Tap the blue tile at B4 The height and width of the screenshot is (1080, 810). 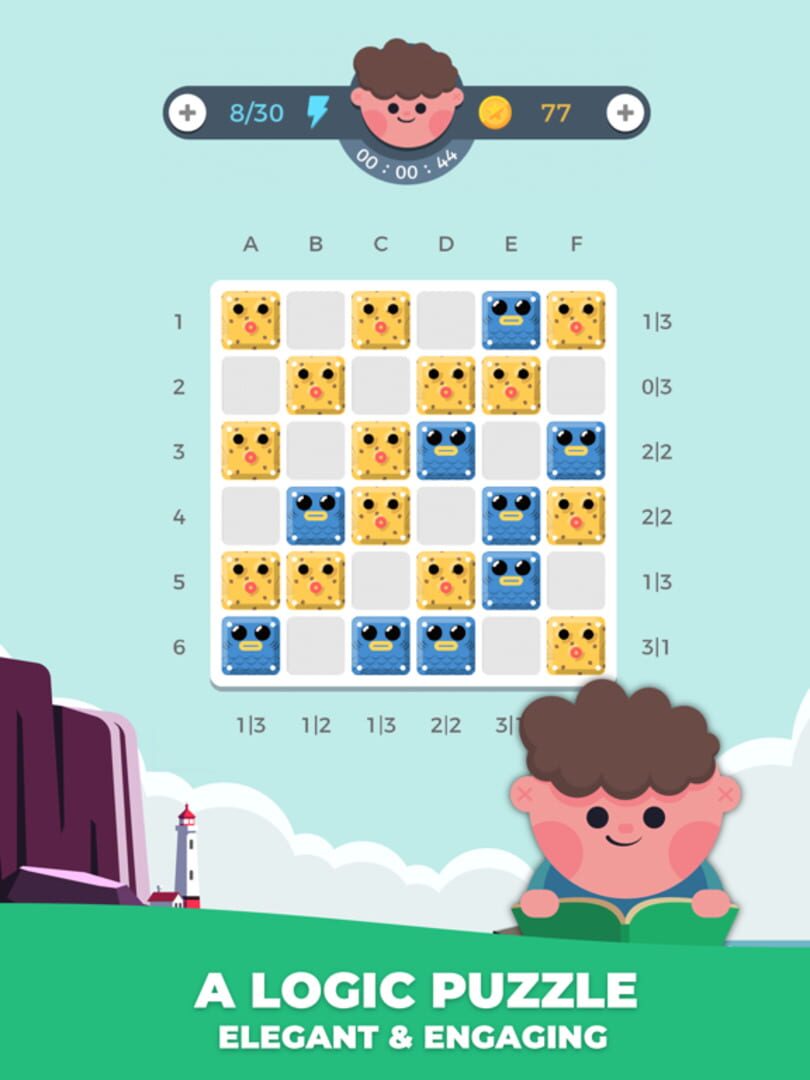click(318, 515)
